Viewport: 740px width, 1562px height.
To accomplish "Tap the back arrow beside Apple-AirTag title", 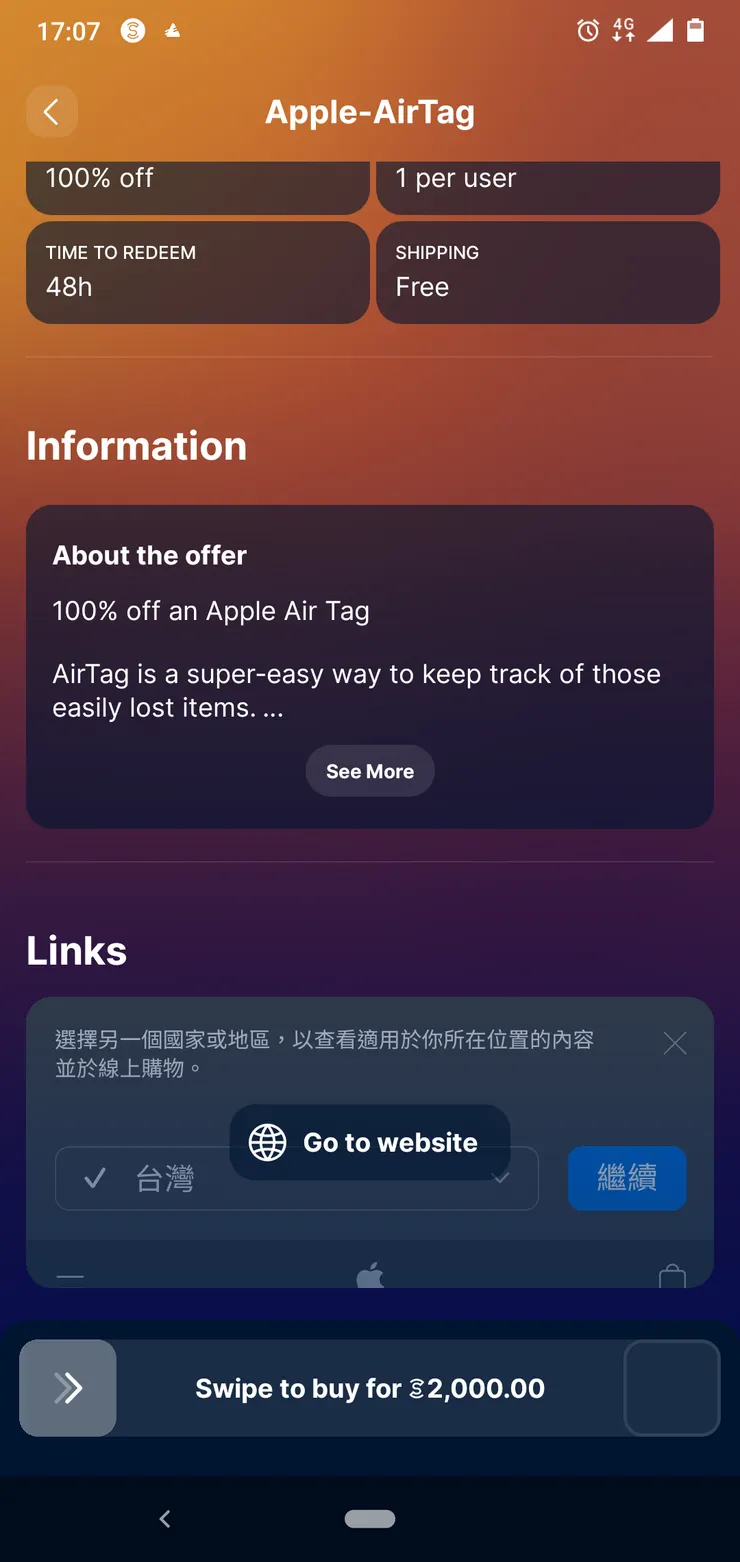I will [52, 111].
